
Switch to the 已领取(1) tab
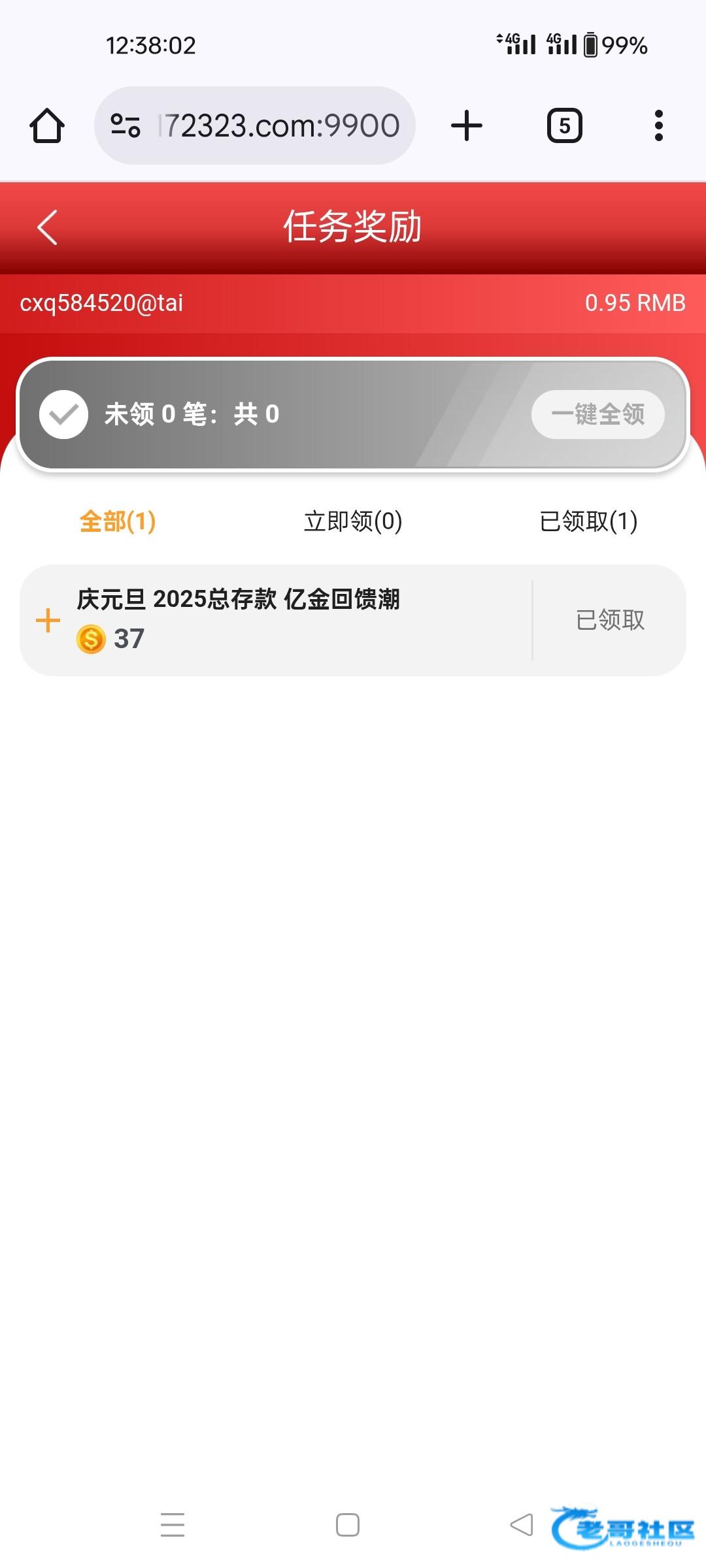click(x=588, y=521)
